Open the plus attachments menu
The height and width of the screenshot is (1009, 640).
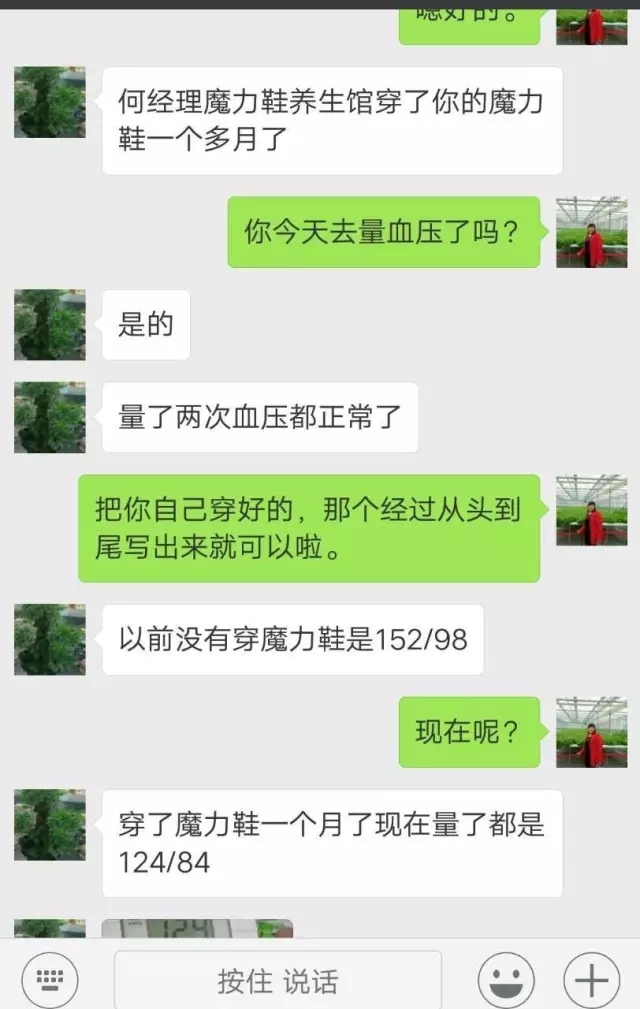tap(592, 979)
